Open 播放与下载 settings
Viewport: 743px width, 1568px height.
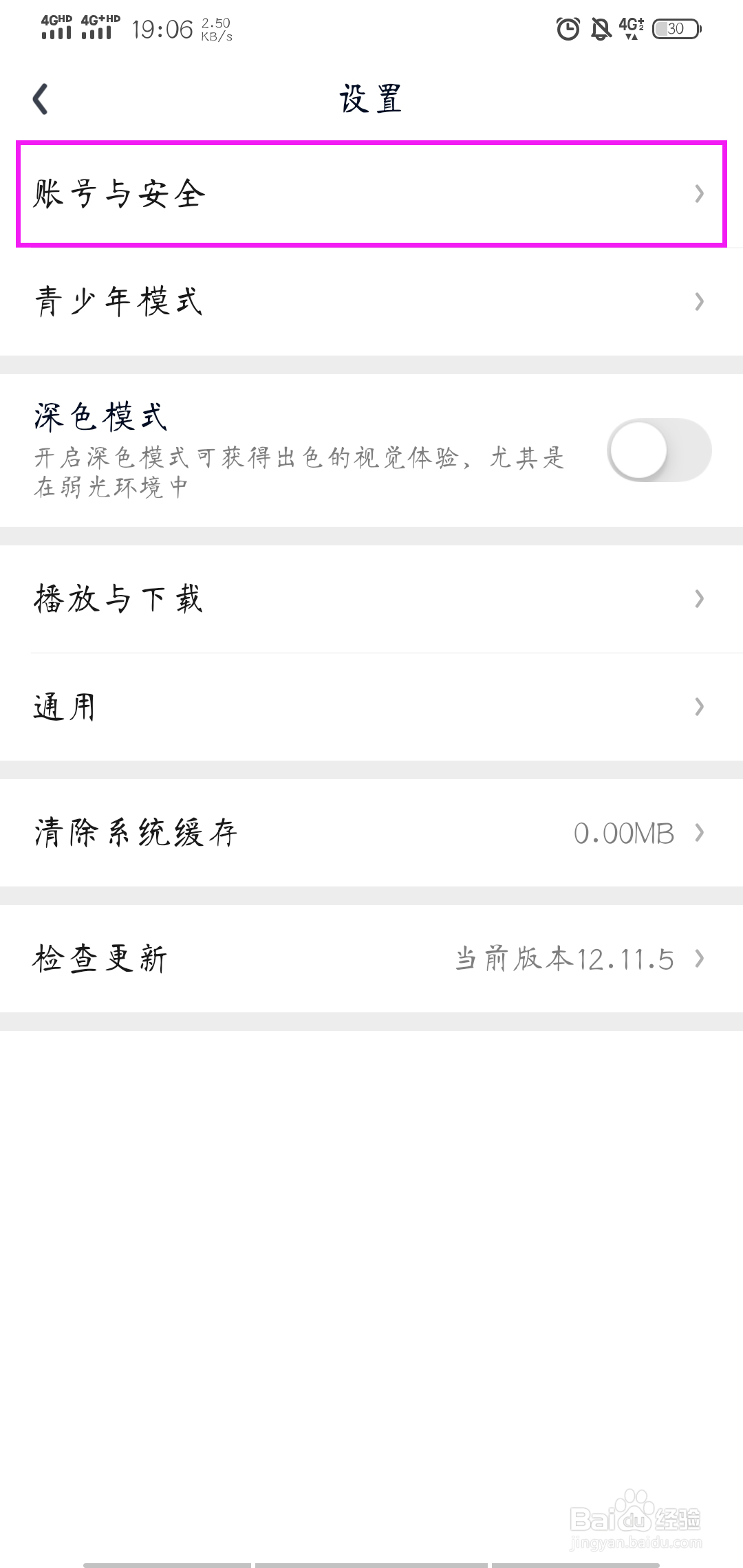pos(371,599)
